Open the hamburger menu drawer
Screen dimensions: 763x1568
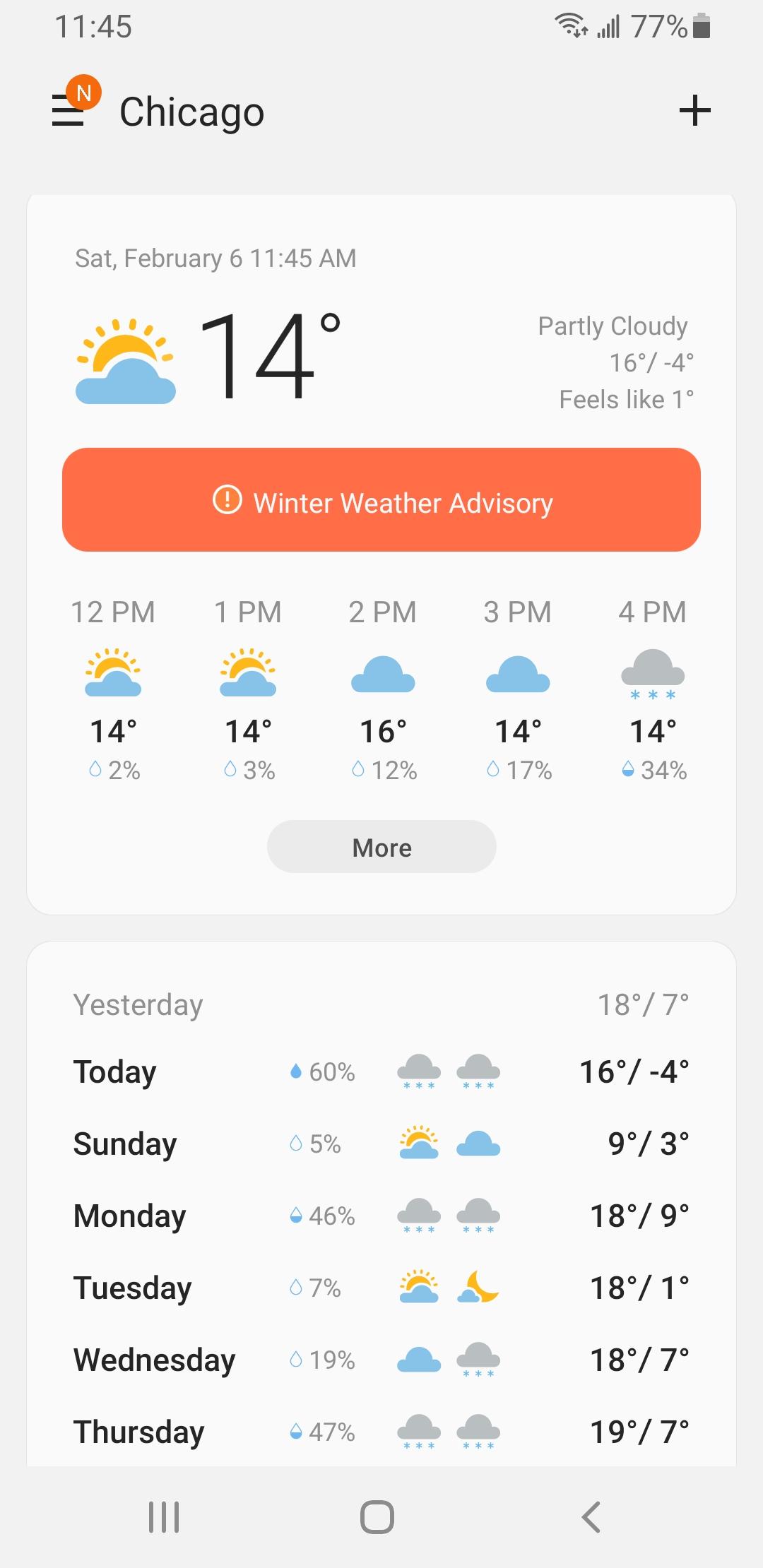69,111
